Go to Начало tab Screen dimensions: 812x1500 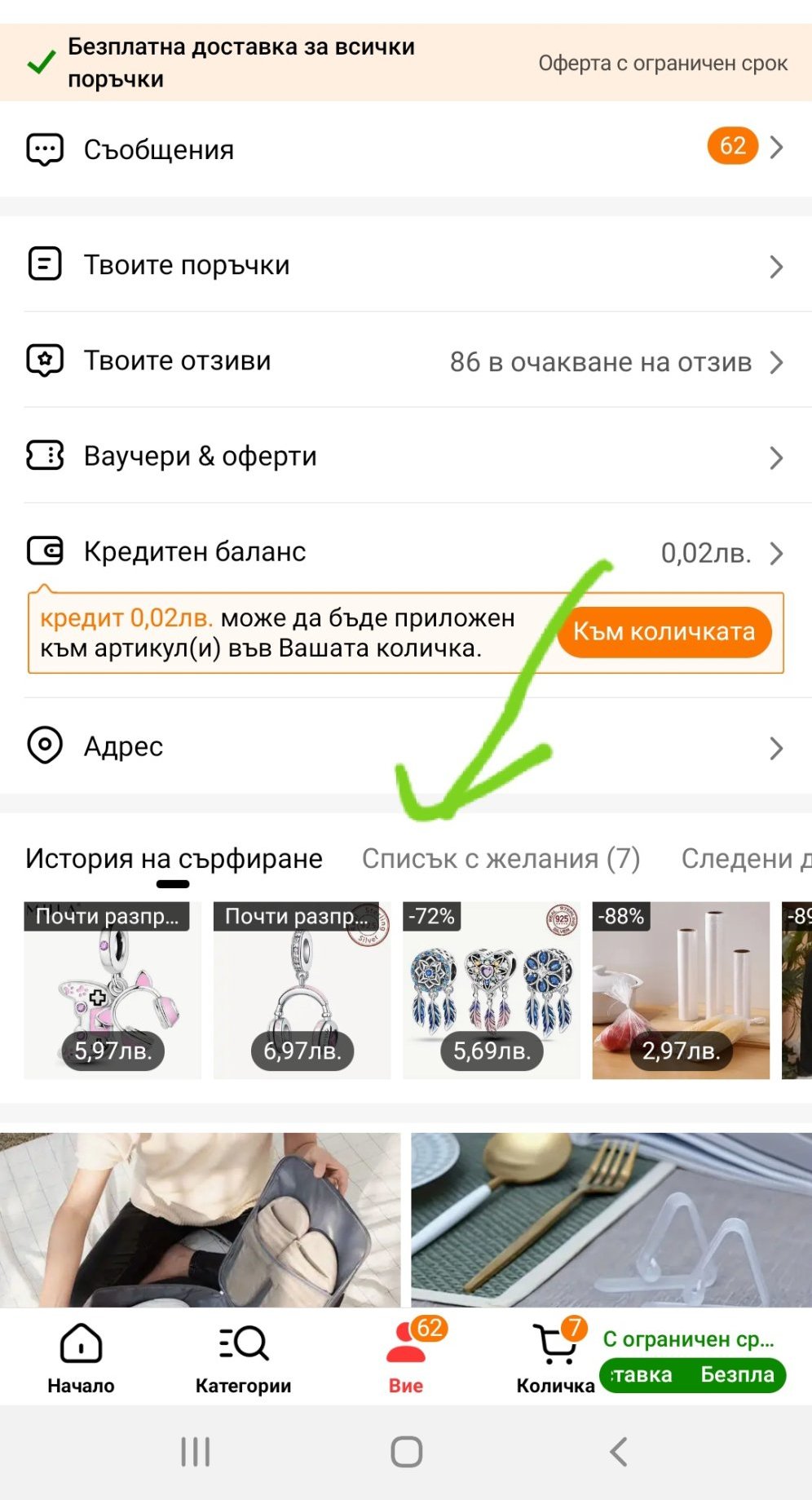pyautogui.click(x=81, y=1357)
